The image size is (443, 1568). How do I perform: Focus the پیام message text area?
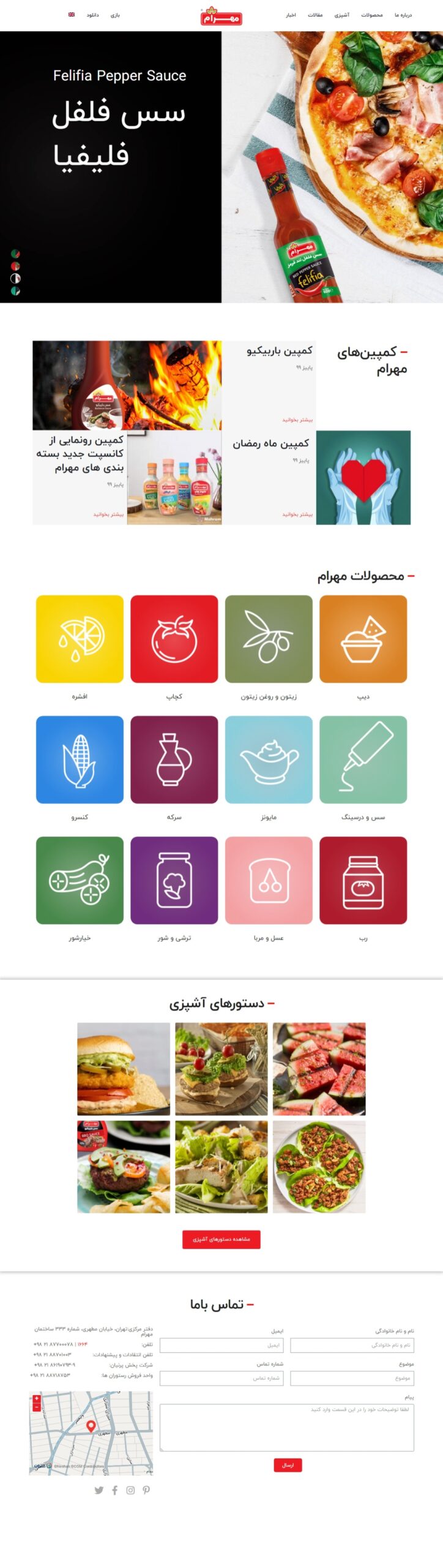[287, 1427]
